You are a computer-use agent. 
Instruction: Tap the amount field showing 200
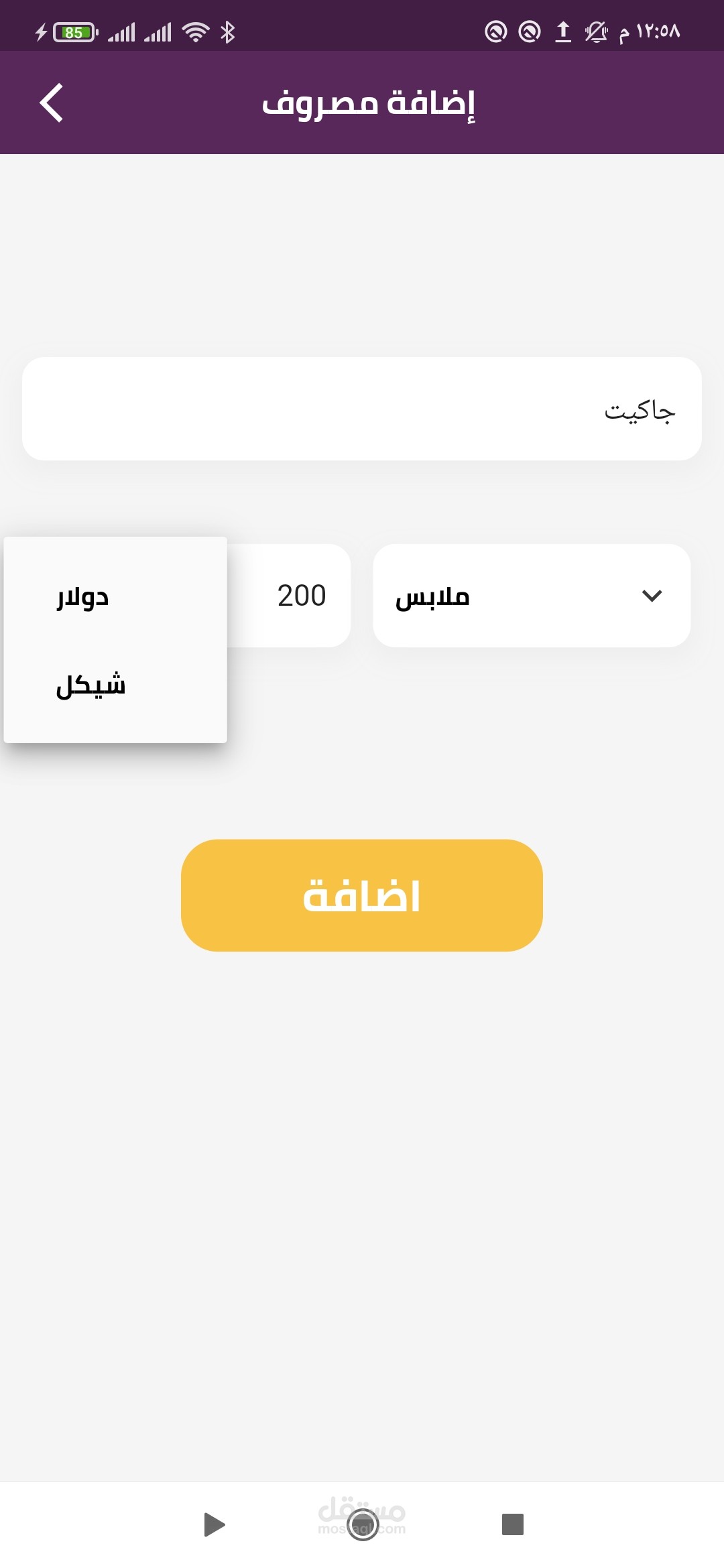point(295,596)
